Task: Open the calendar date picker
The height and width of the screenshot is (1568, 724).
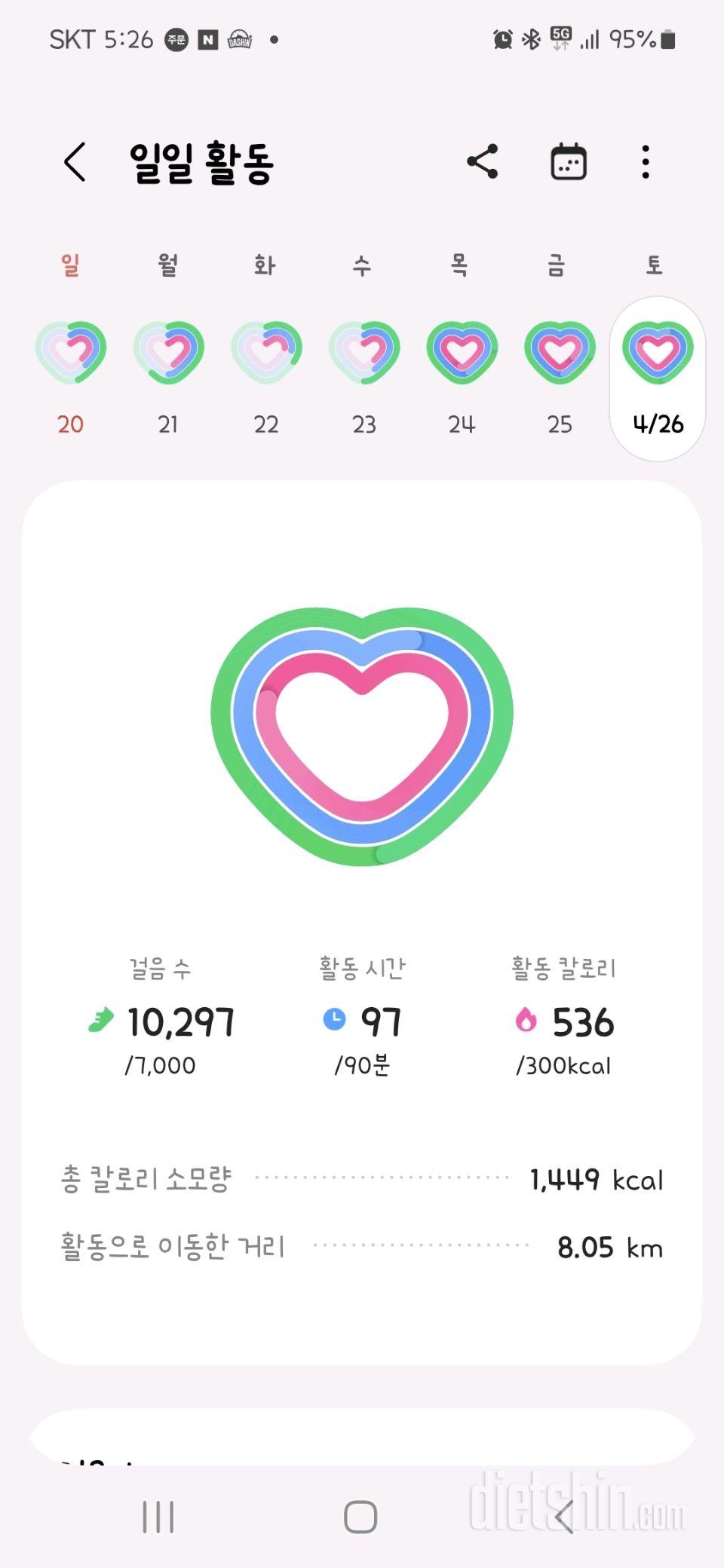Action: pyautogui.click(x=569, y=161)
